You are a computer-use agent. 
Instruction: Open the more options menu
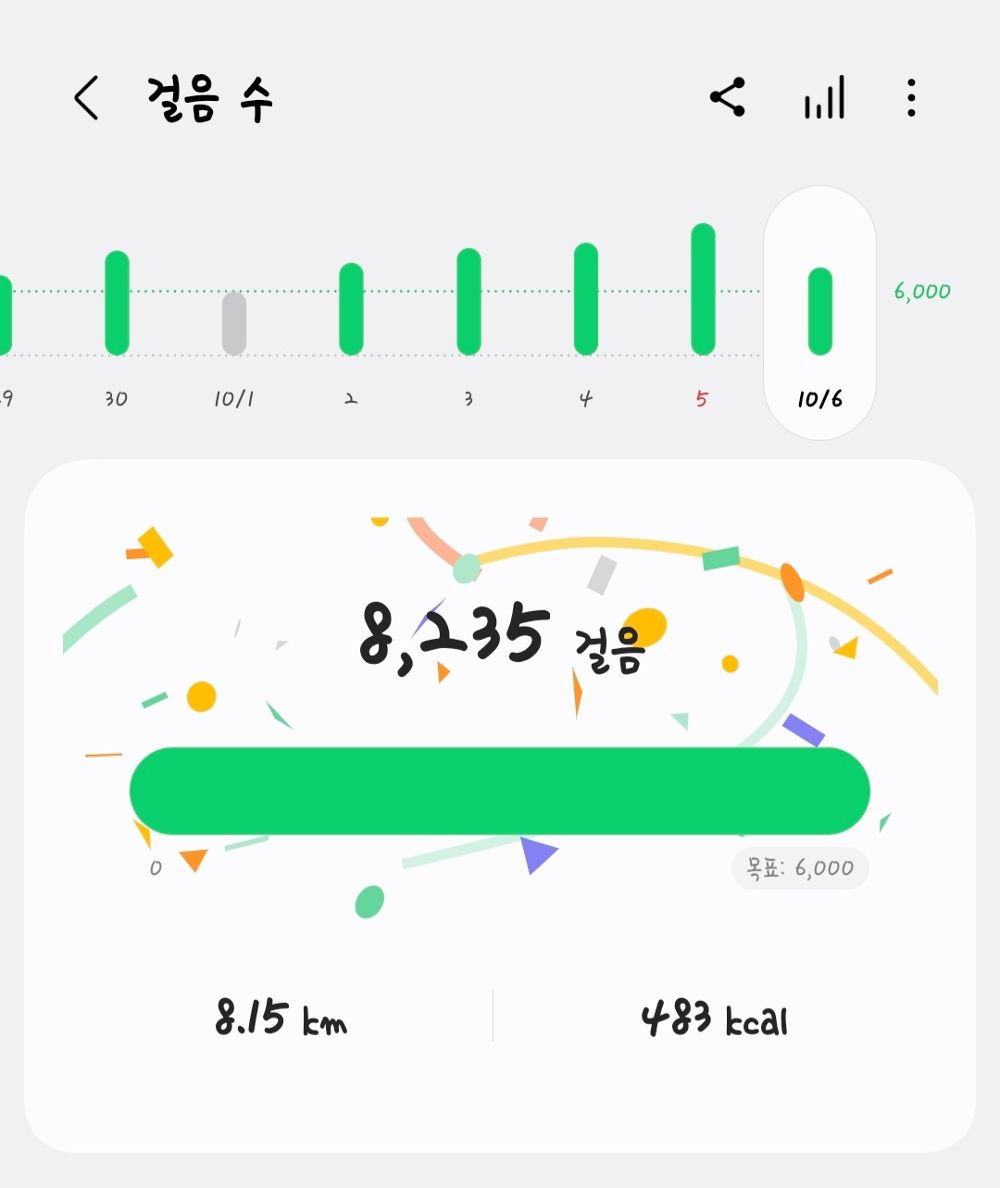tap(910, 98)
